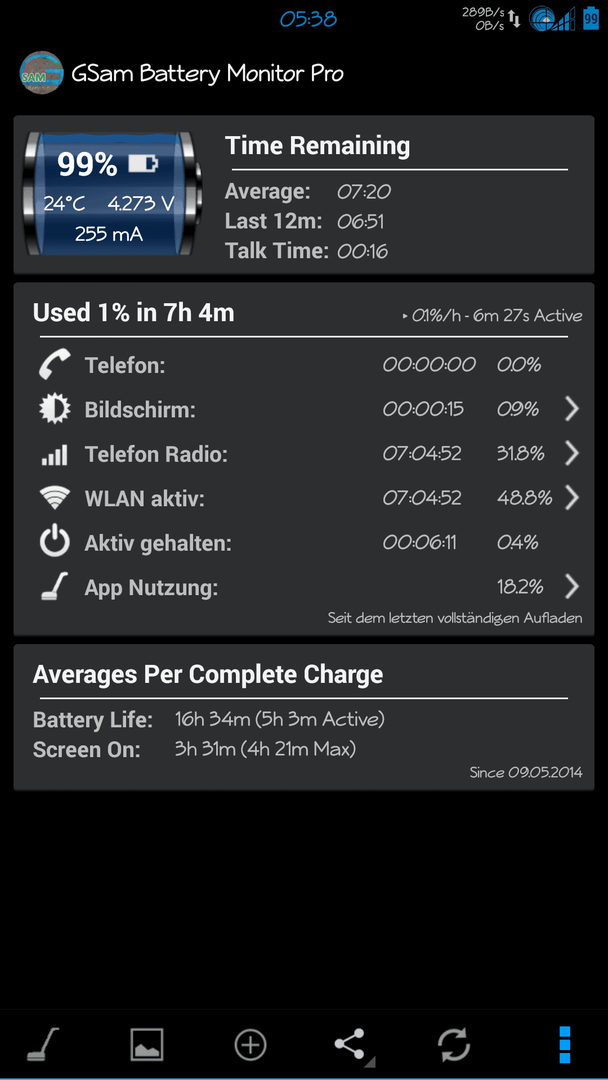Open the chart graph icon
This screenshot has width=608, height=1080.
tap(147, 1045)
